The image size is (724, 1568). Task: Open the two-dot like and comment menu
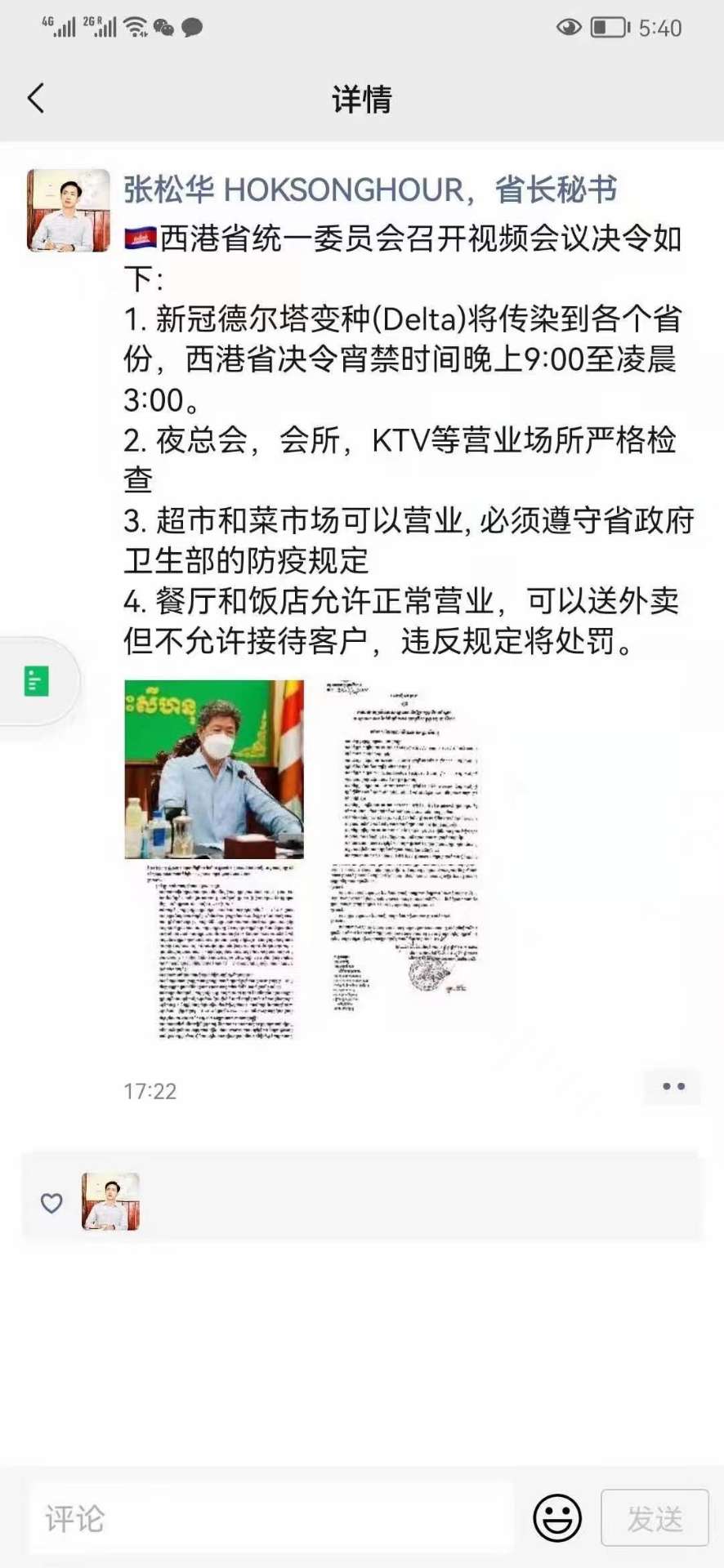click(x=673, y=1087)
